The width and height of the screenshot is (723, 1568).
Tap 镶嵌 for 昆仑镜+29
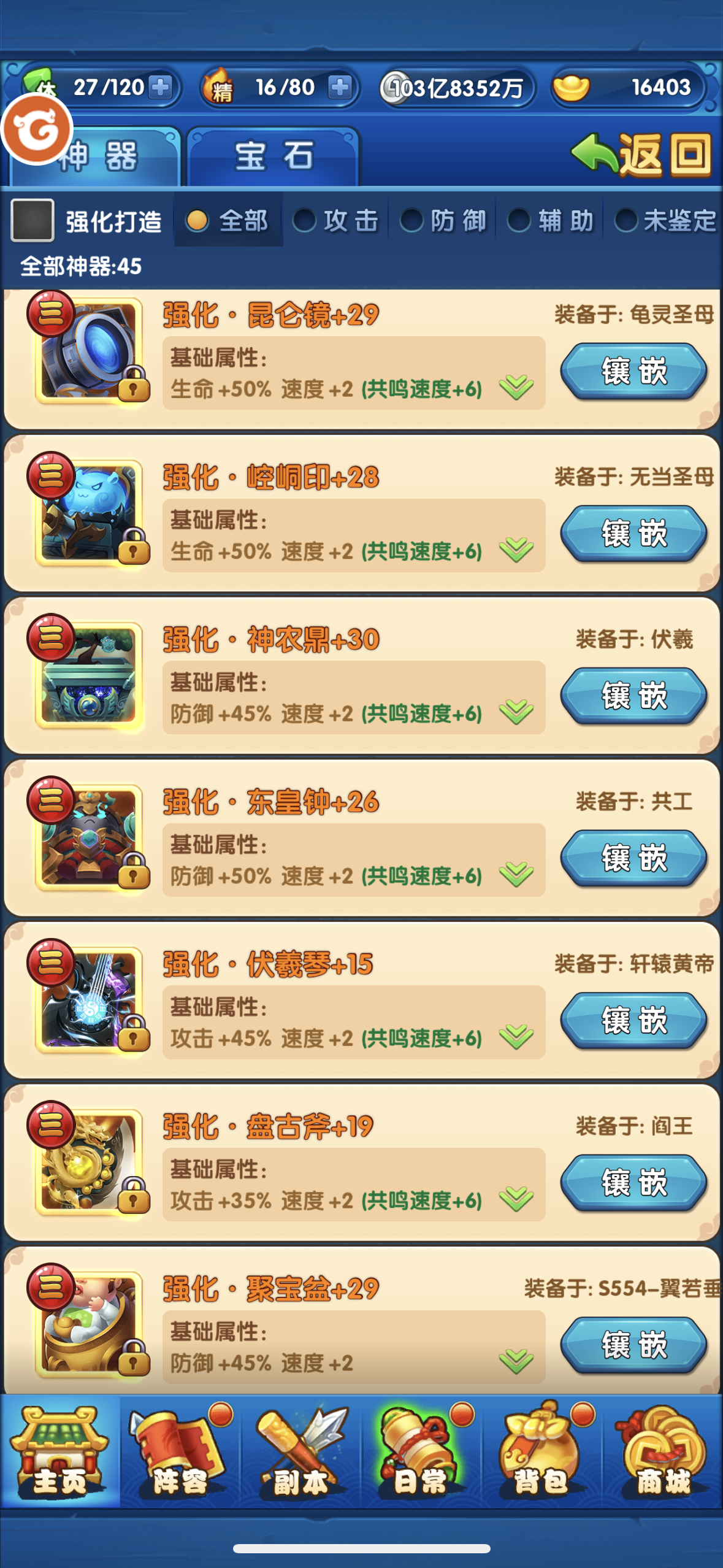pos(633,372)
